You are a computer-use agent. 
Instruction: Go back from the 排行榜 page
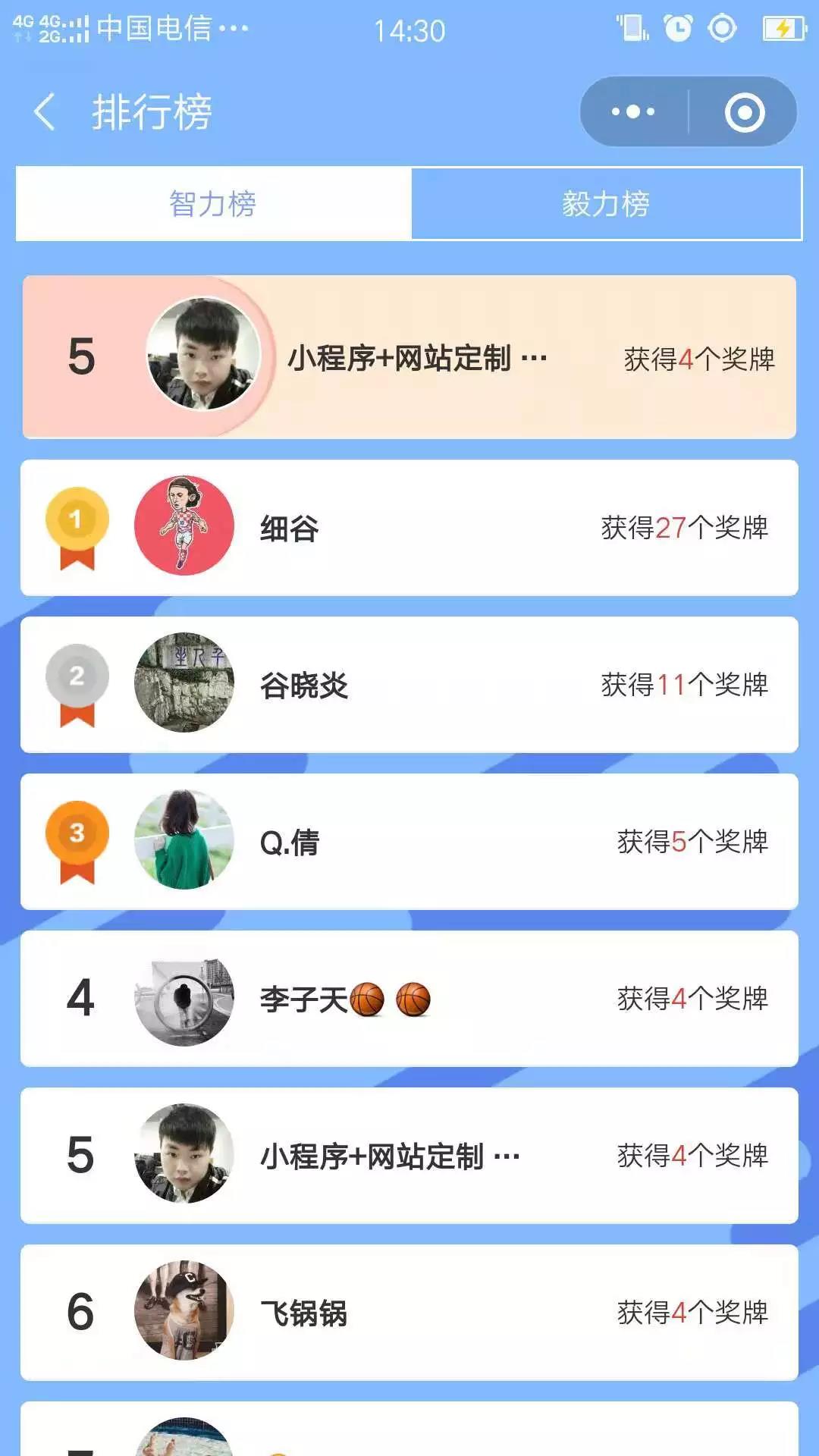[45, 112]
